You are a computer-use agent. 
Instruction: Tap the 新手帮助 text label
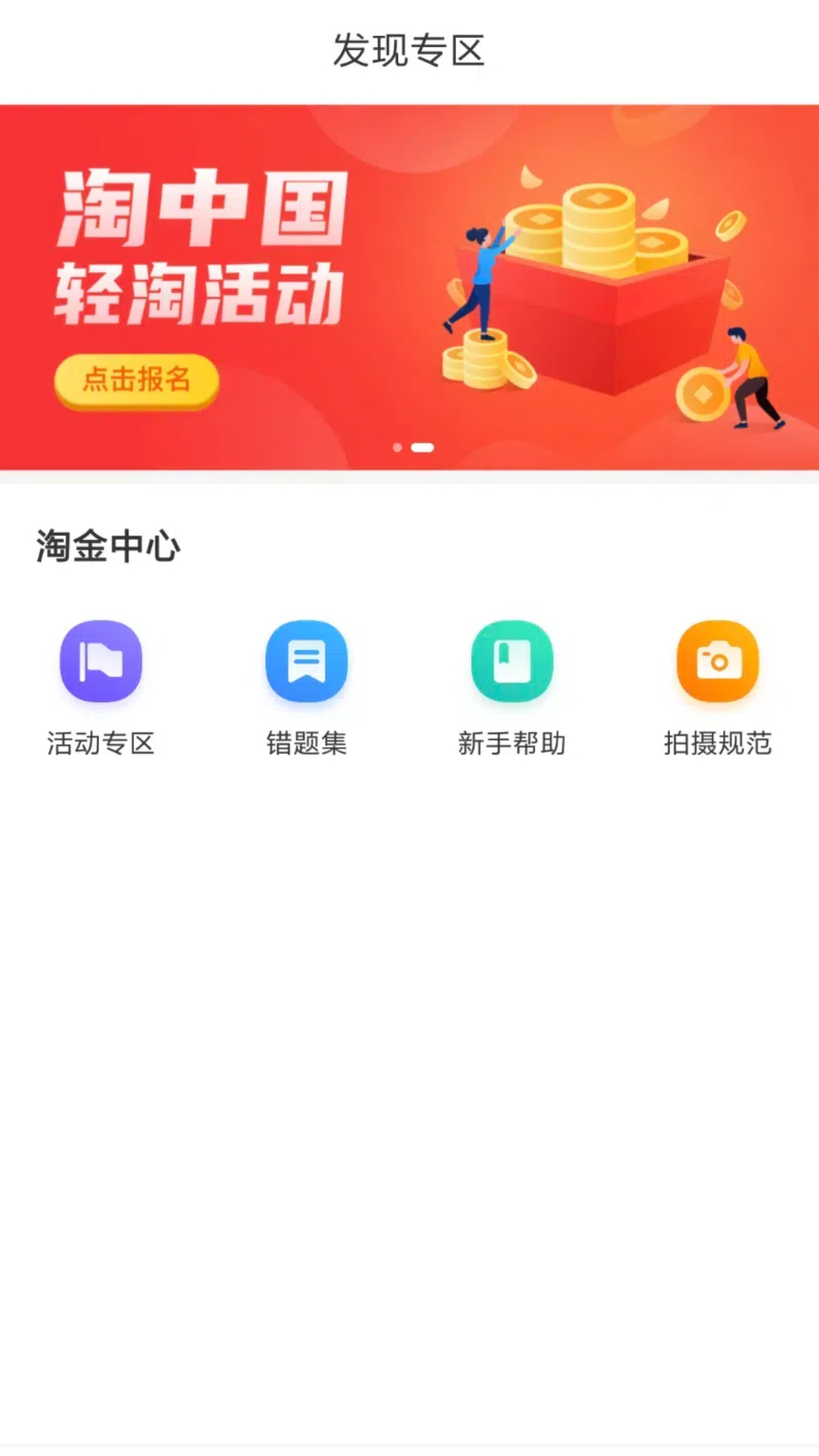512,745
